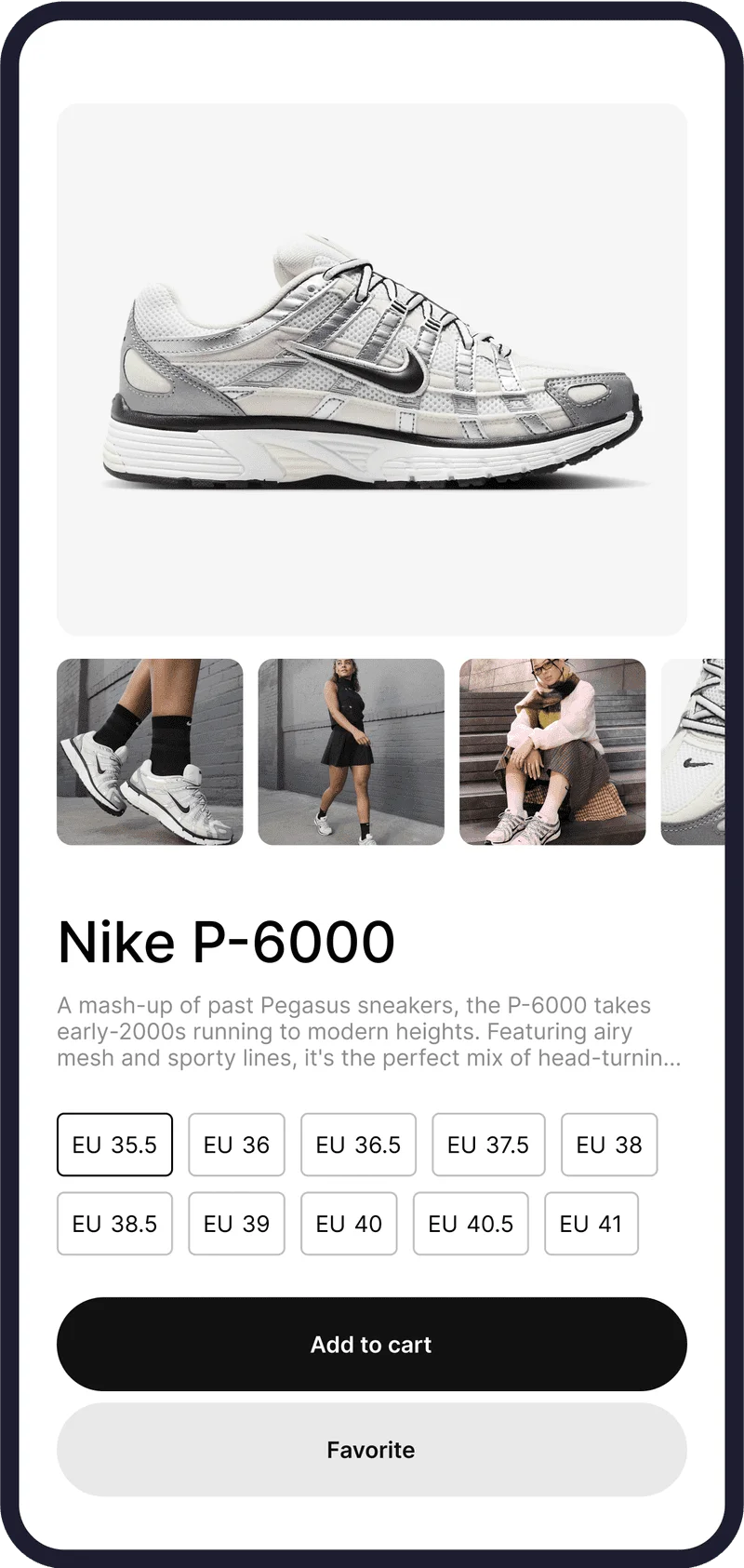
Task: Open the main sneaker product image
Action: pyautogui.click(x=372, y=369)
